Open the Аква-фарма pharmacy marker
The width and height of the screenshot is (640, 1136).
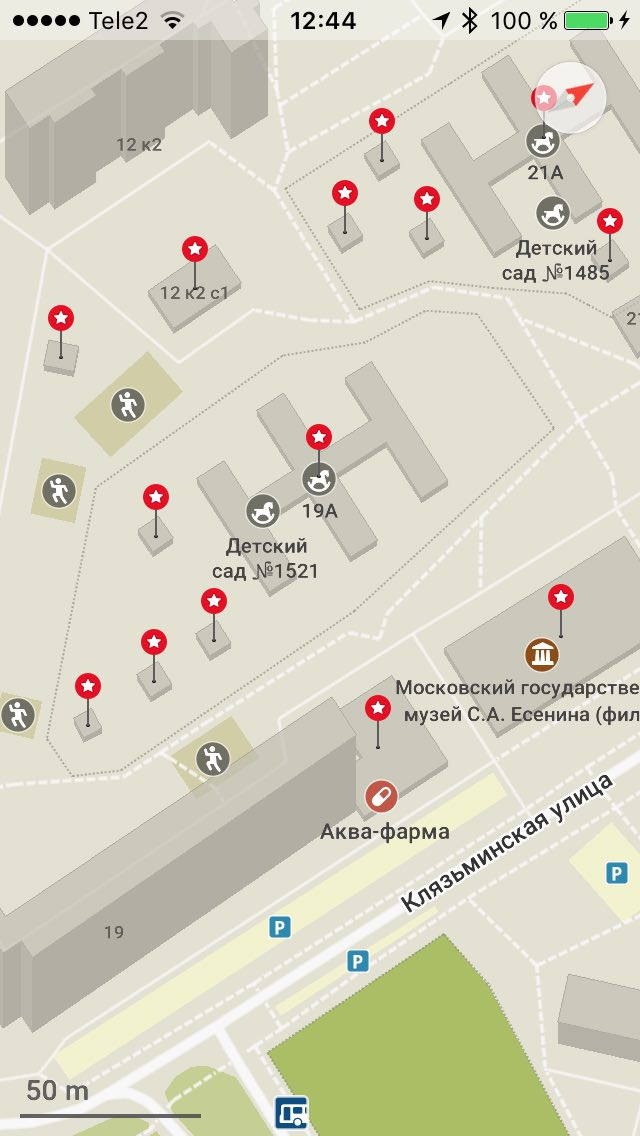pos(381,797)
